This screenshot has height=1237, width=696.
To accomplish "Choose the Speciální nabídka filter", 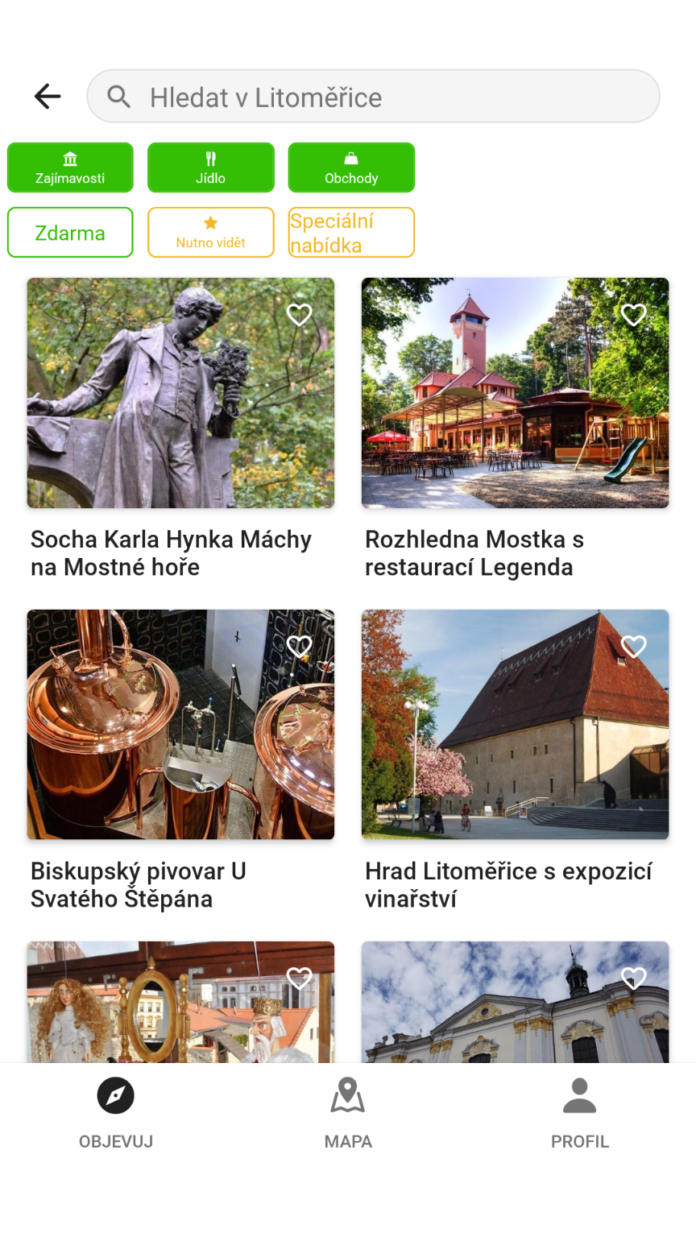I will pos(351,233).
